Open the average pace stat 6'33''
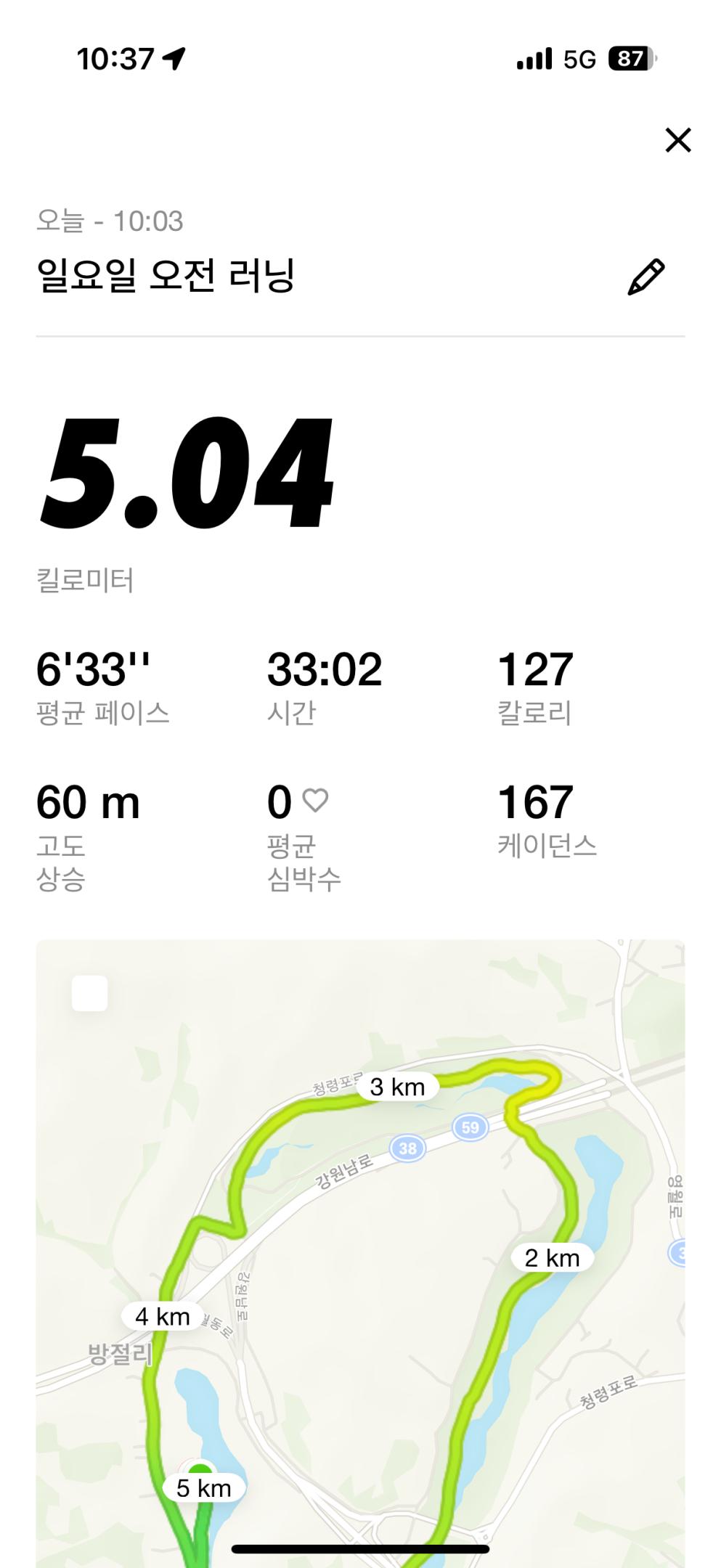Screen dimensions: 721x1568 [94, 671]
